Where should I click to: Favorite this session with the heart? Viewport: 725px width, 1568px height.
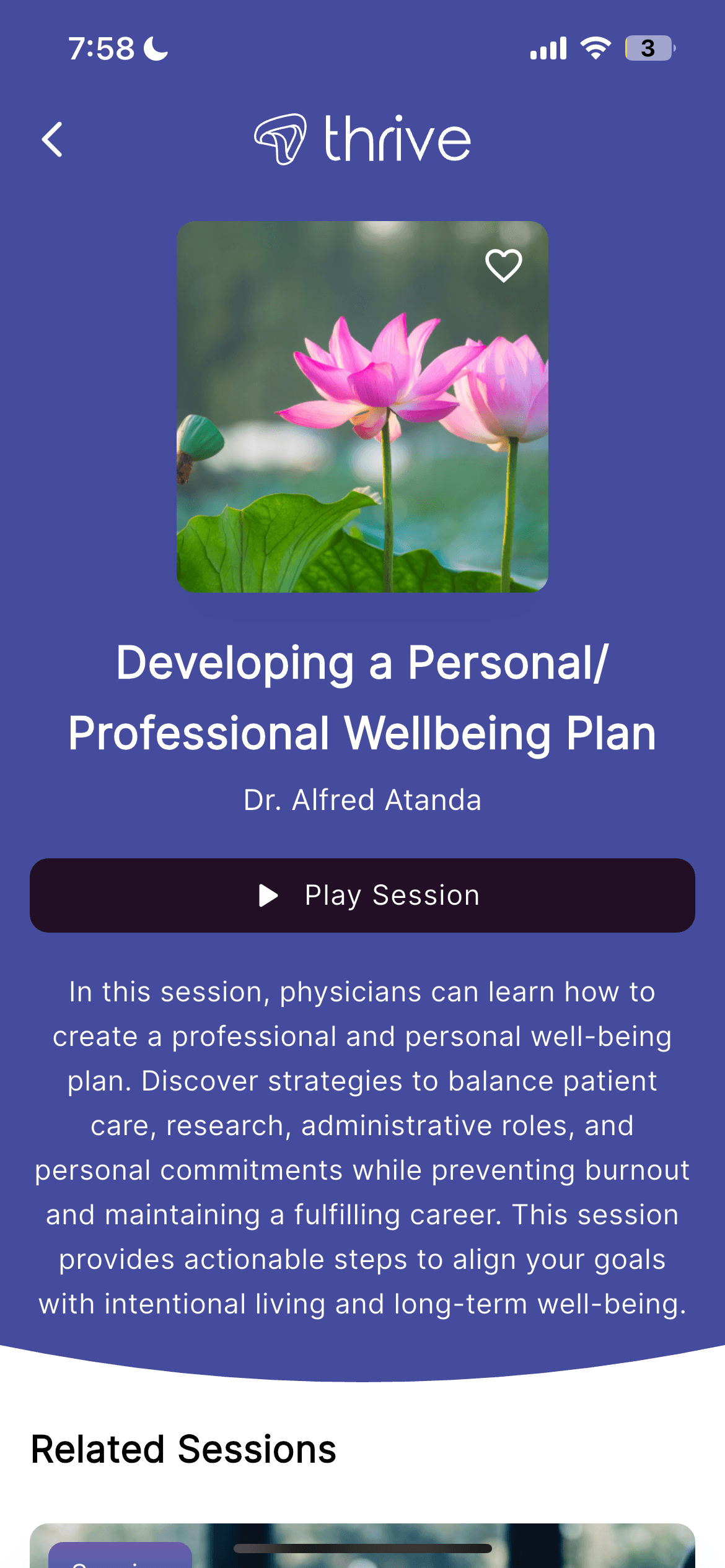point(503,266)
